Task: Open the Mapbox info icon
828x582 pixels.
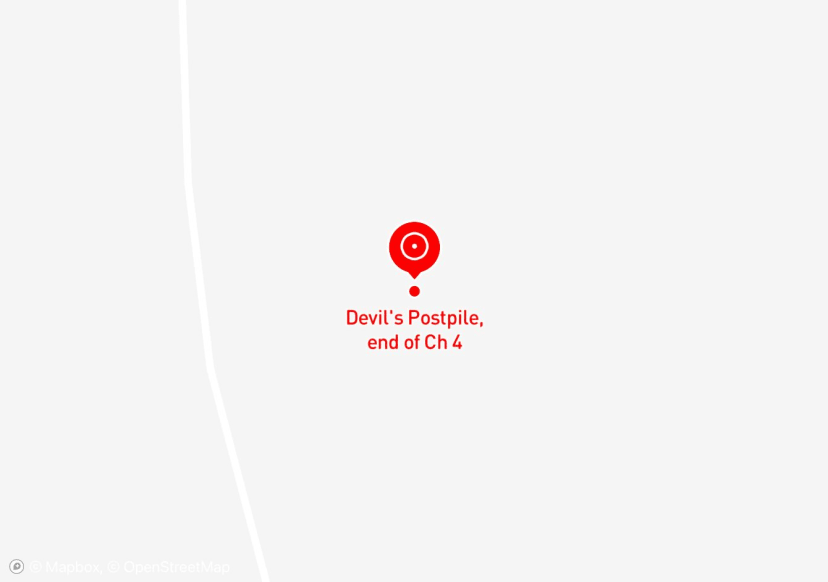Action: [16, 567]
